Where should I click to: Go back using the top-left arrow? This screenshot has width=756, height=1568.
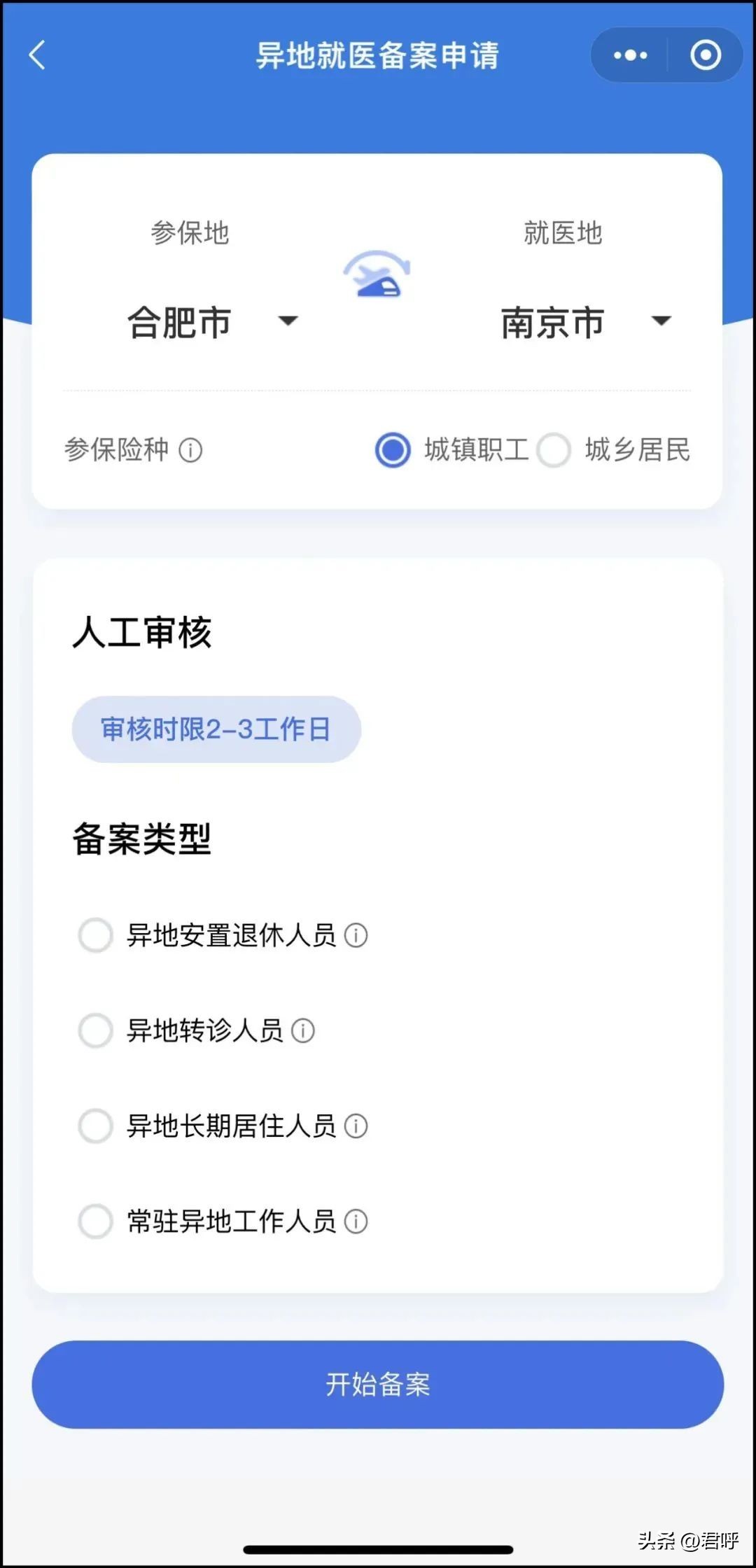tap(38, 55)
